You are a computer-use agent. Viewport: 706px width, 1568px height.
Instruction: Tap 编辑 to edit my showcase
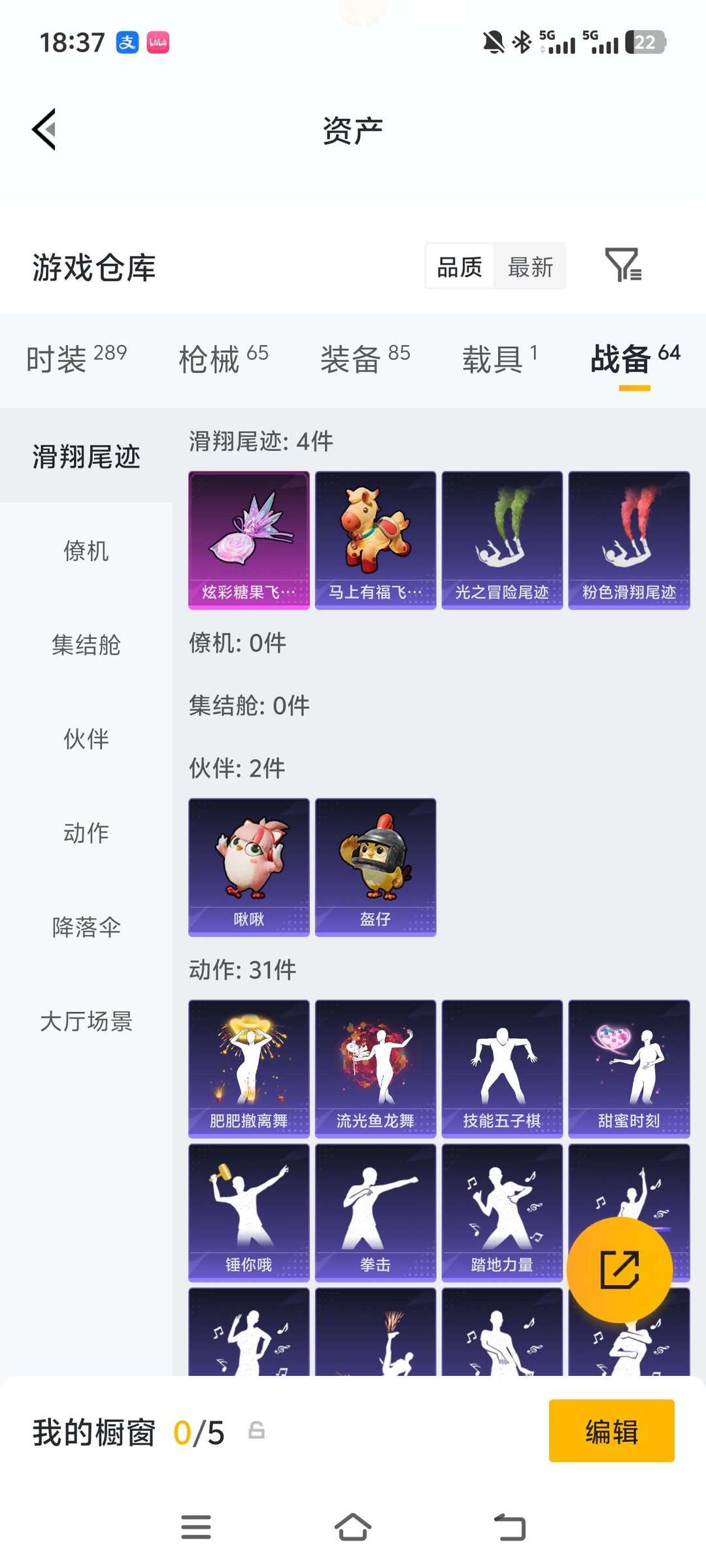tap(612, 1431)
